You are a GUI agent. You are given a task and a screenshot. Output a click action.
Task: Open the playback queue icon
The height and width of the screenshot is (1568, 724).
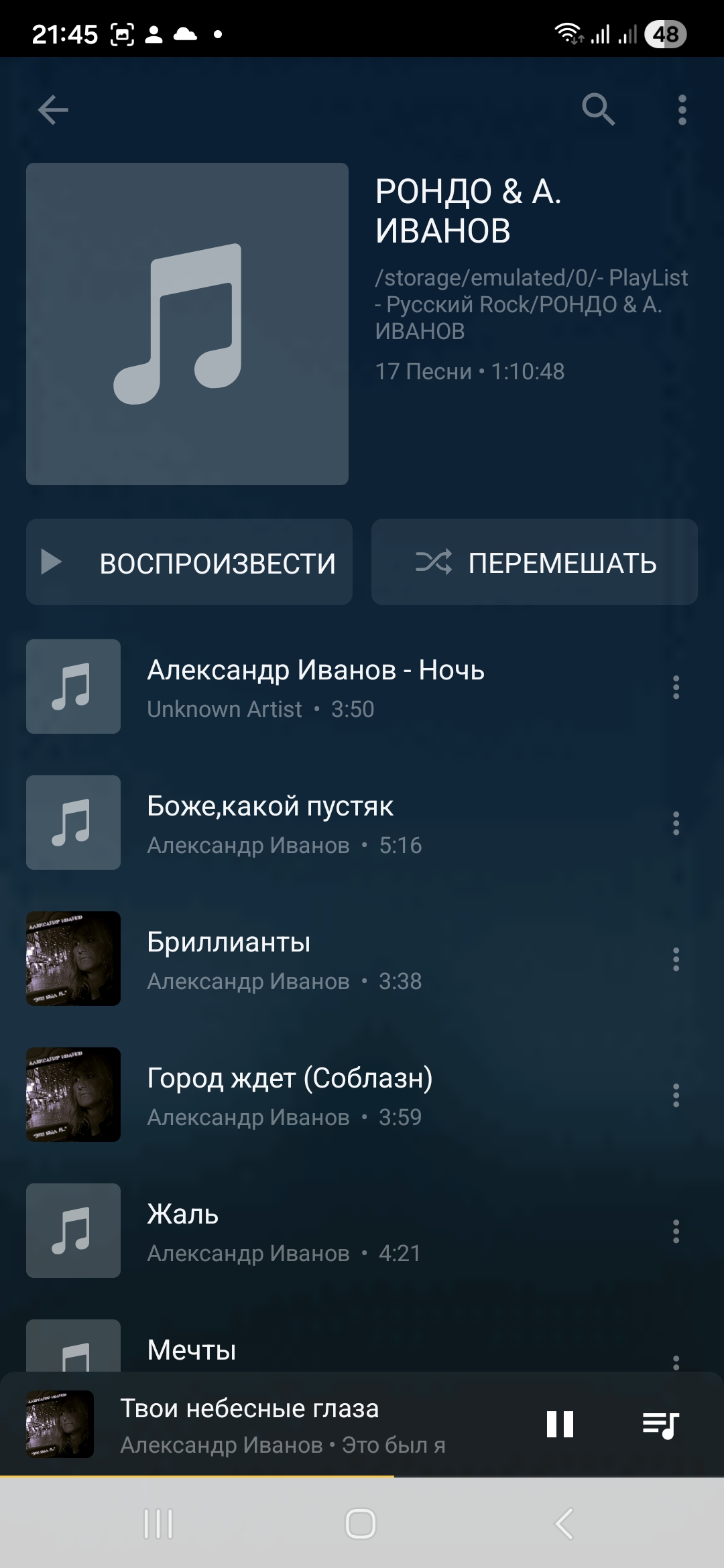660,1425
